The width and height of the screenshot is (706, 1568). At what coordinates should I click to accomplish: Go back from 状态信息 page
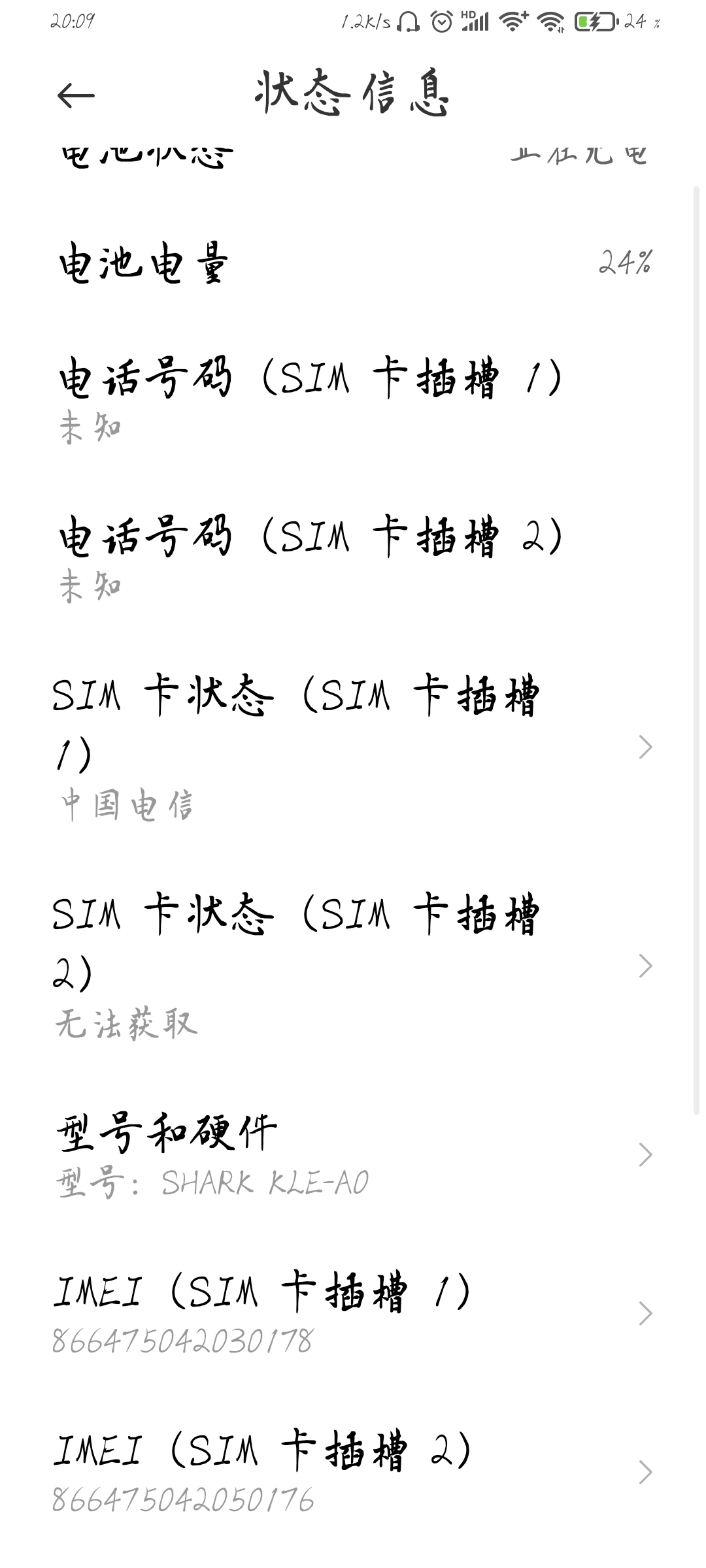(76, 97)
